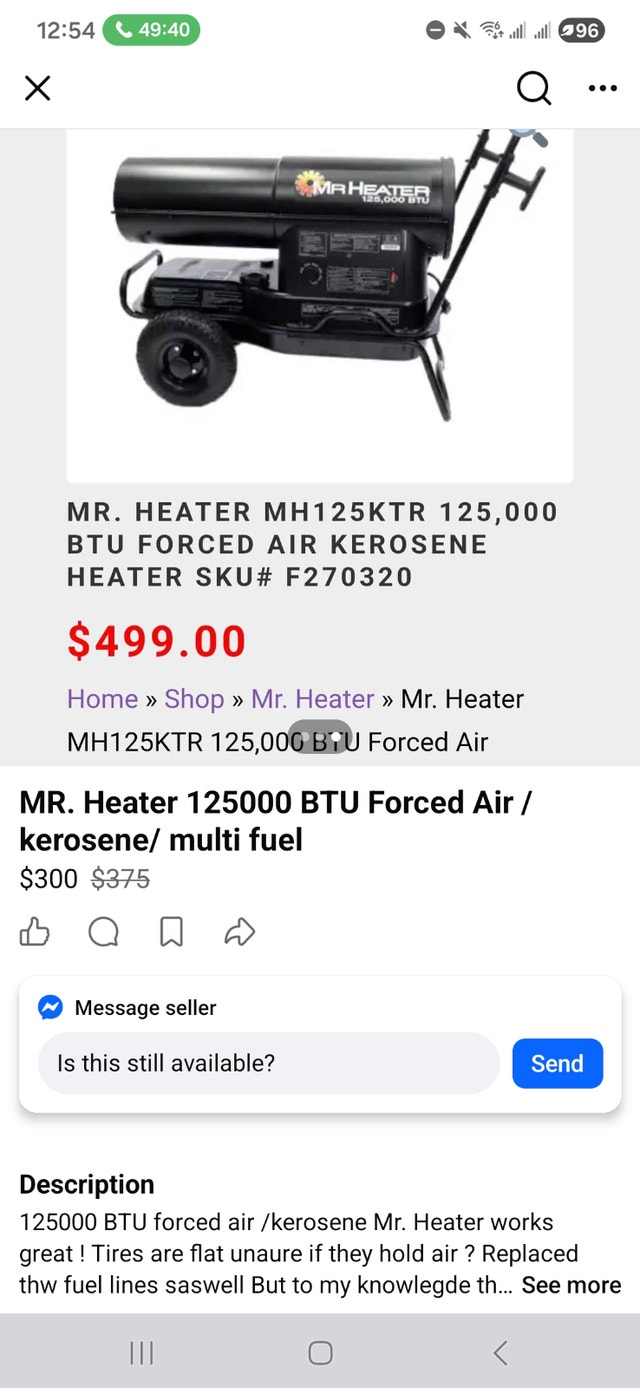
Task: Open the three-dot overflow menu
Action: tap(603, 89)
